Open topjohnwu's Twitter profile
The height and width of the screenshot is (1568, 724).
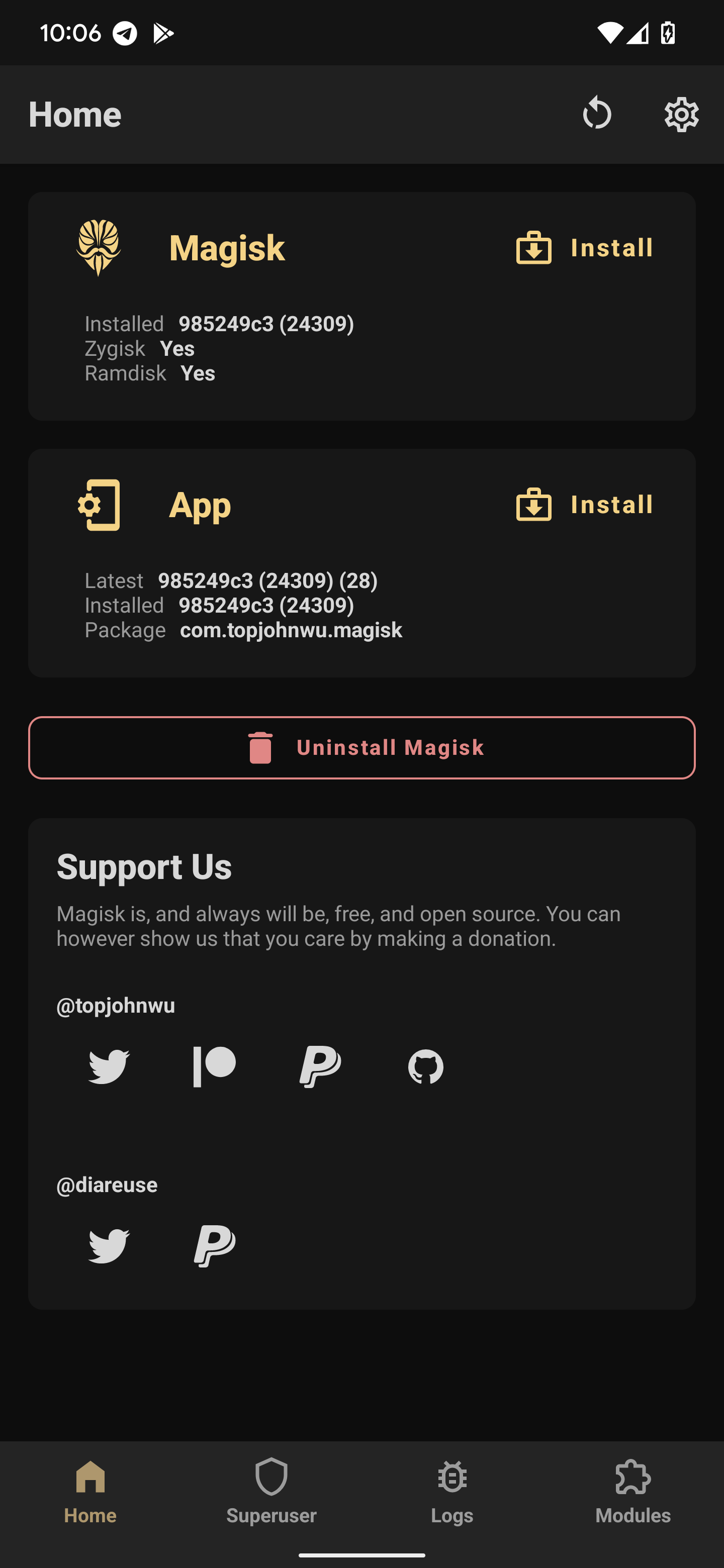point(108,1064)
